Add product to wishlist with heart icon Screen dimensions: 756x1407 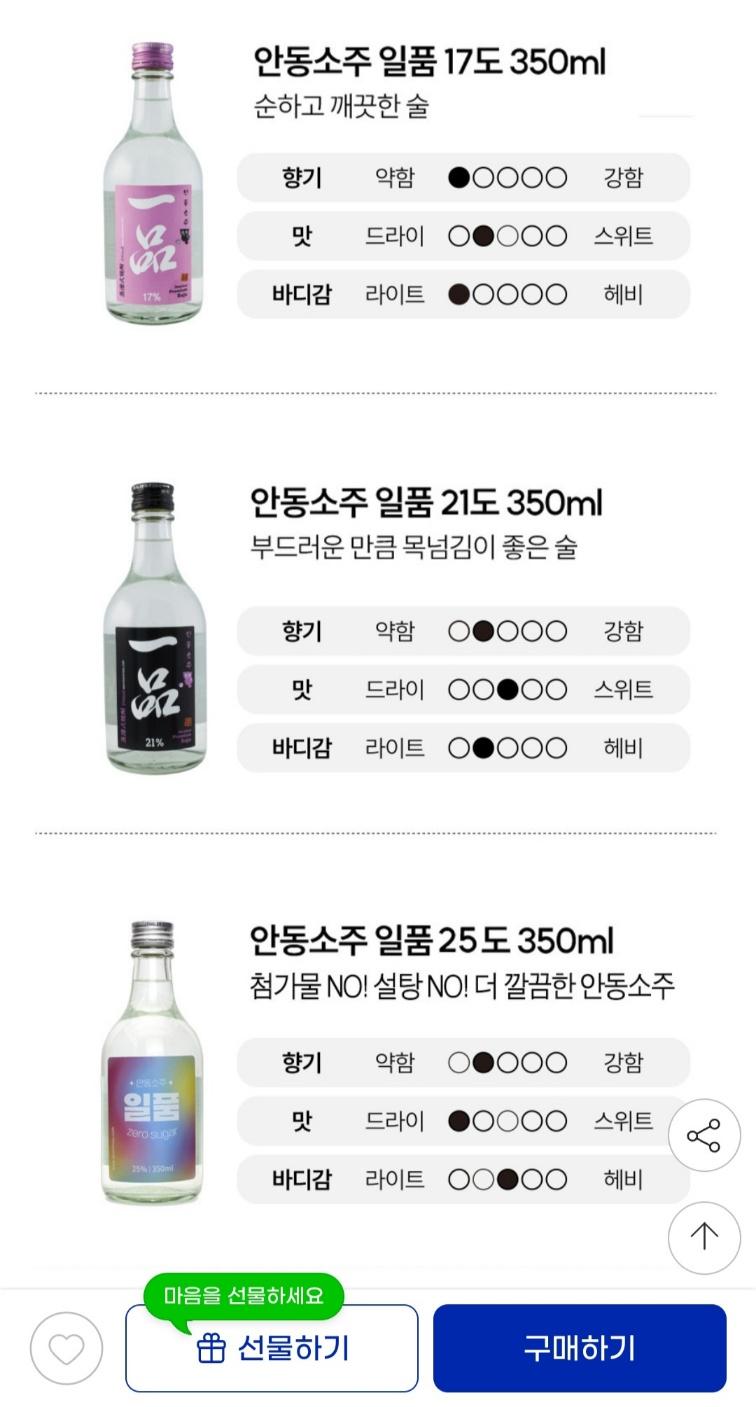click(x=66, y=1348)
